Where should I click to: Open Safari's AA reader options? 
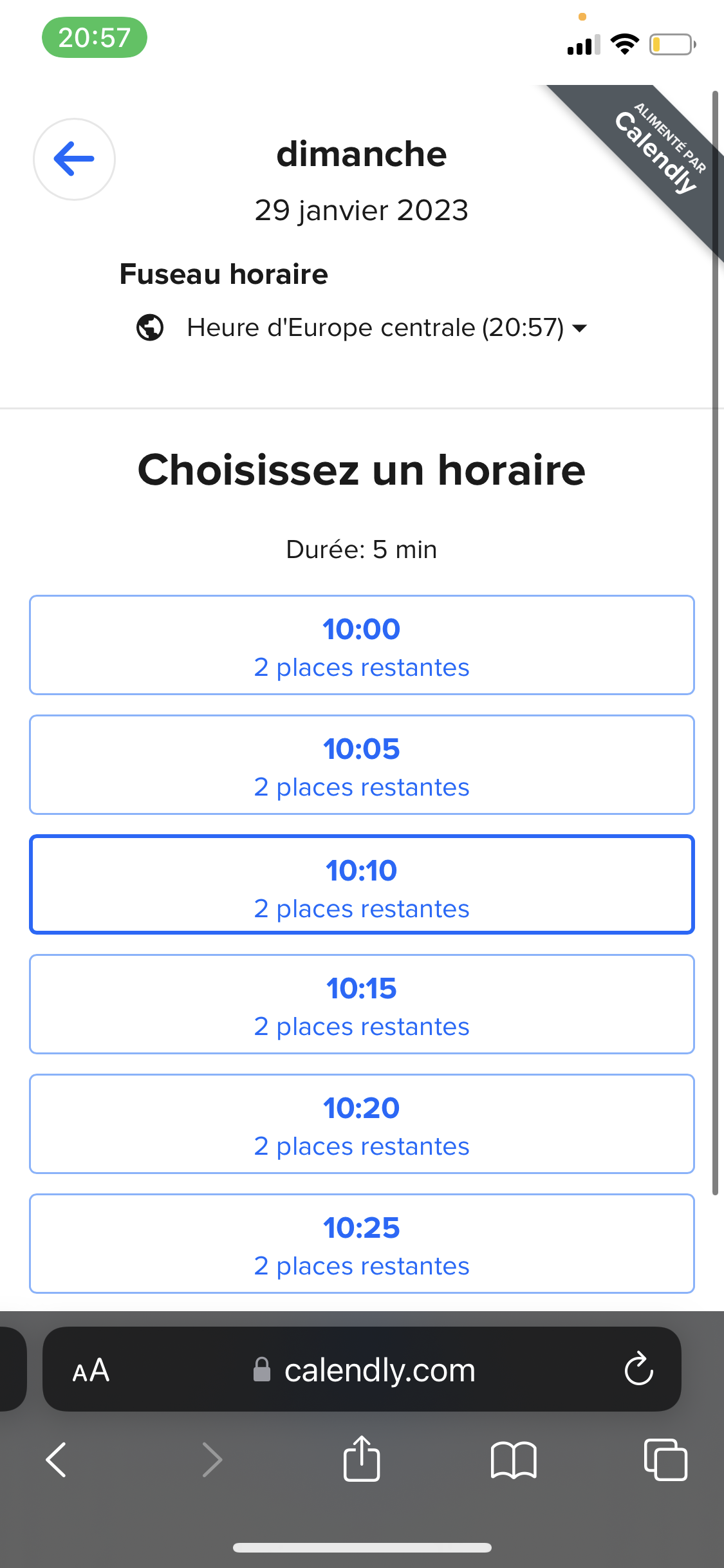(91, 1370)
